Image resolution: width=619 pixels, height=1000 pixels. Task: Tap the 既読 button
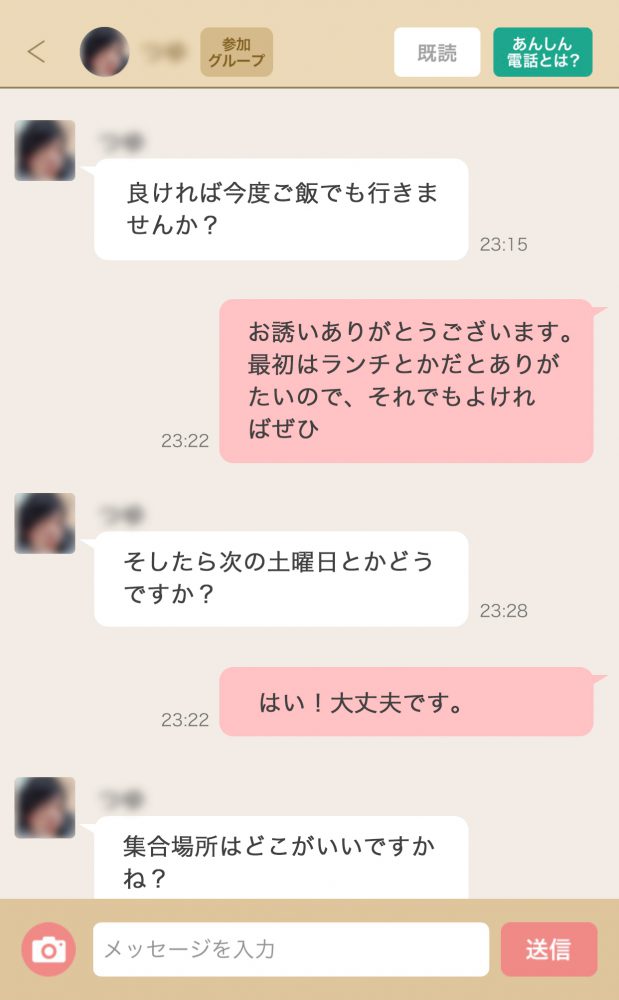pos(437,52)
